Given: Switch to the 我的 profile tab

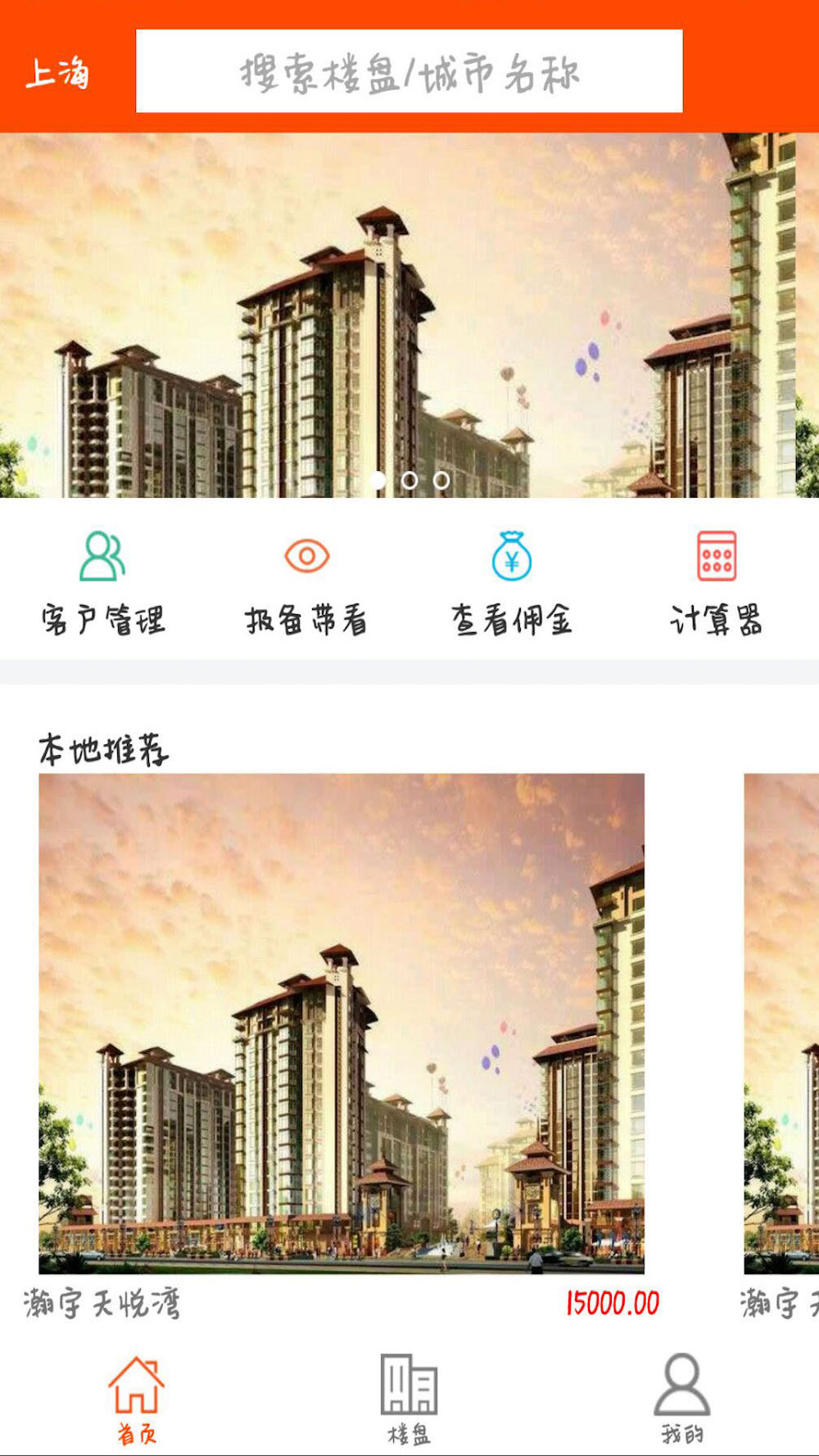Looking at the screenshot, I should 681,1399.
